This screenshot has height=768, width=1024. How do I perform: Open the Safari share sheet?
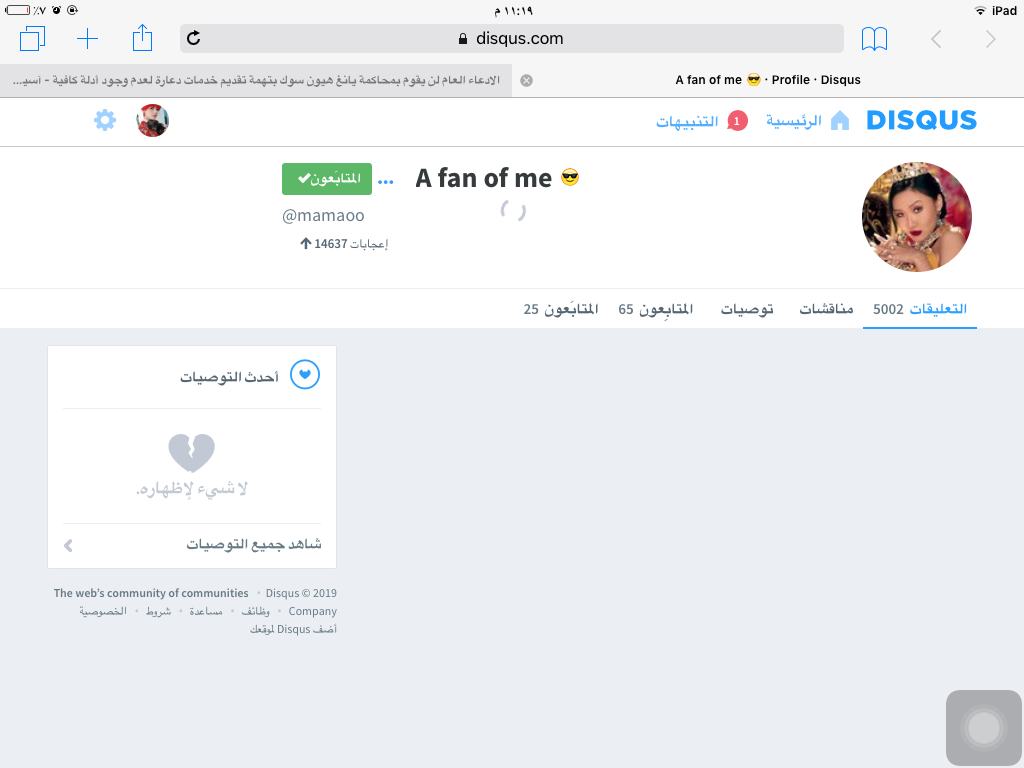[x=142, y=38]
